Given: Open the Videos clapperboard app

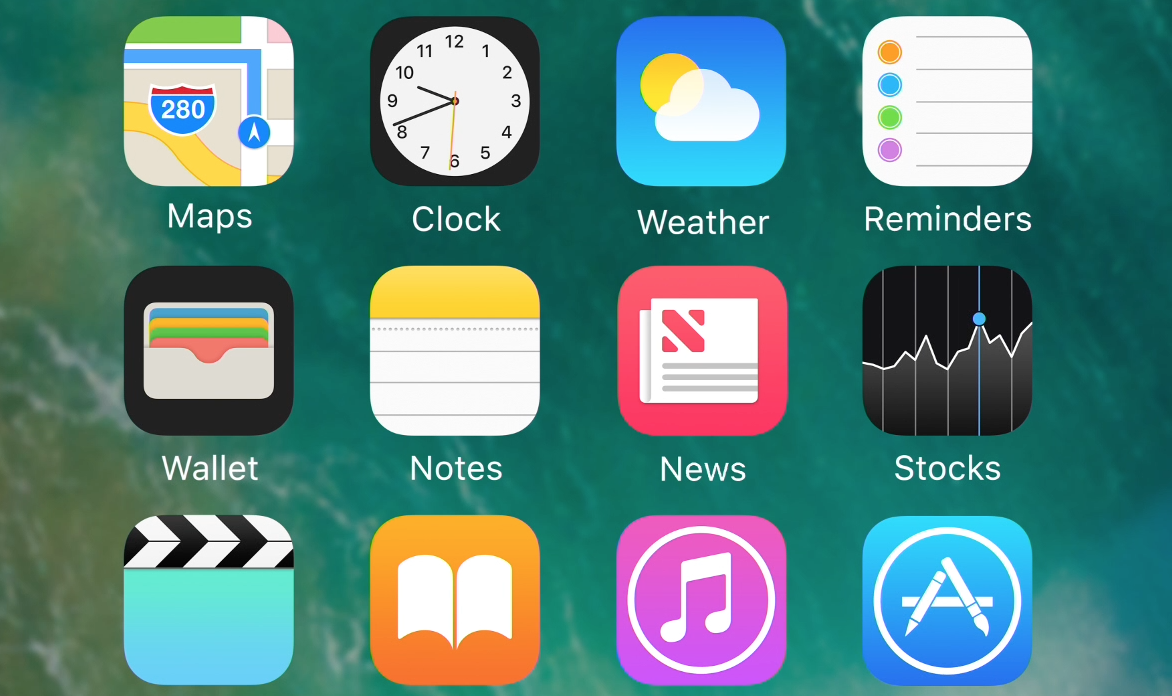Looking at the screenshot, I should (208, 600).
